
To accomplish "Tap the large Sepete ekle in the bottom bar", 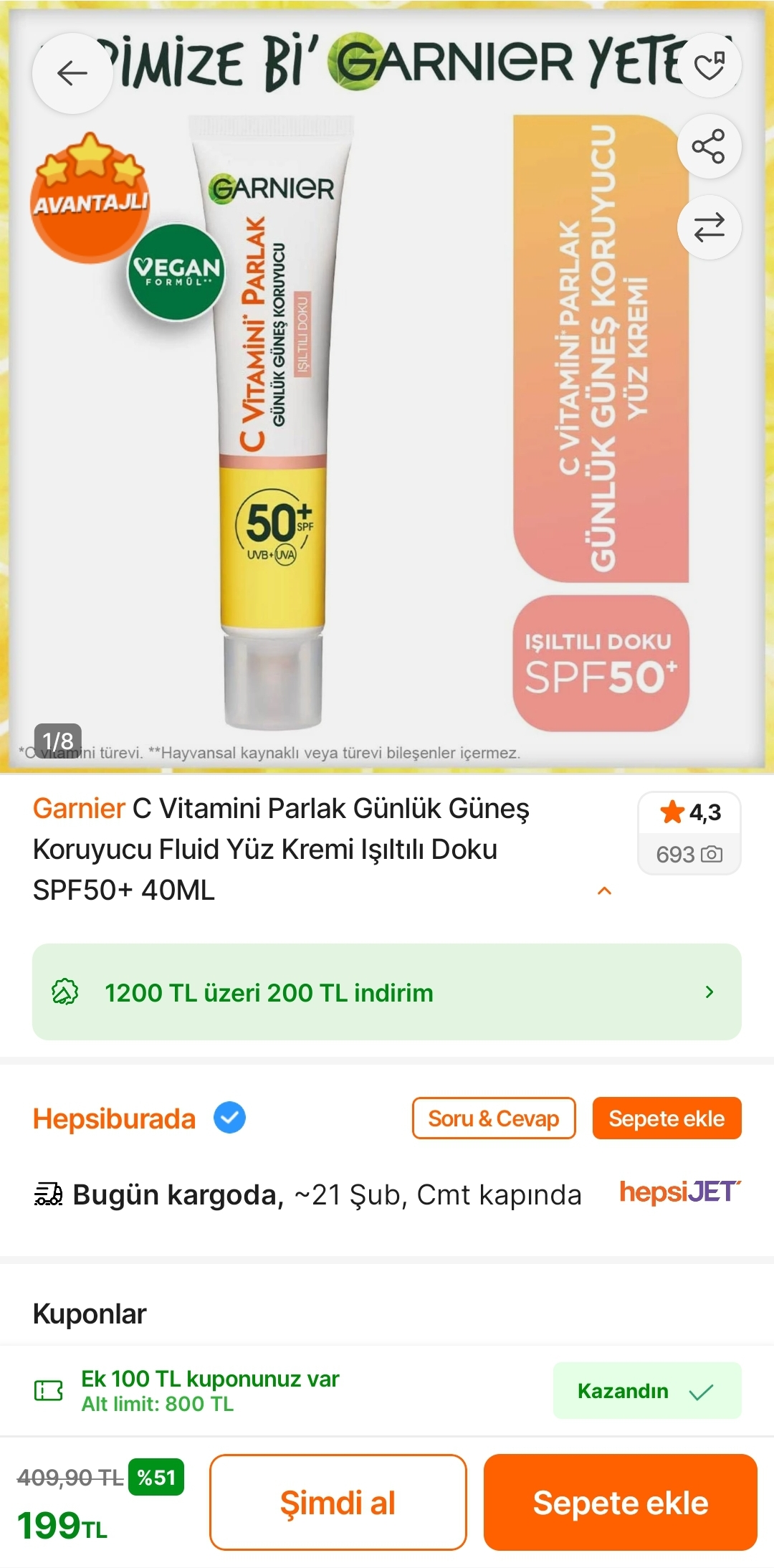I will pyautogui.click(x=620, y=1503).
